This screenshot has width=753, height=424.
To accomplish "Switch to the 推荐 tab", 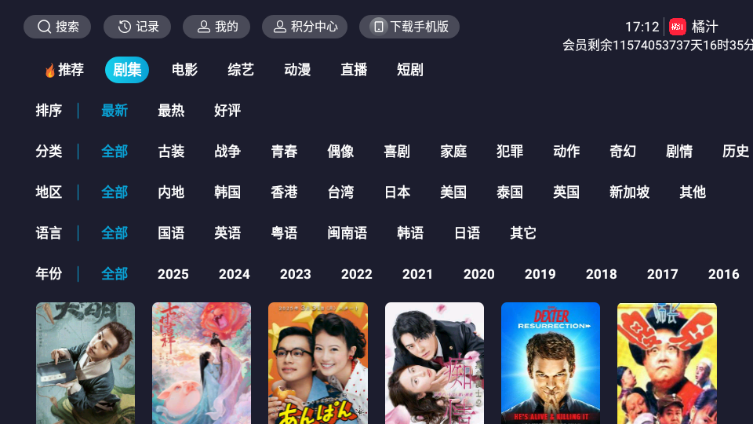I will click(64, 70).
